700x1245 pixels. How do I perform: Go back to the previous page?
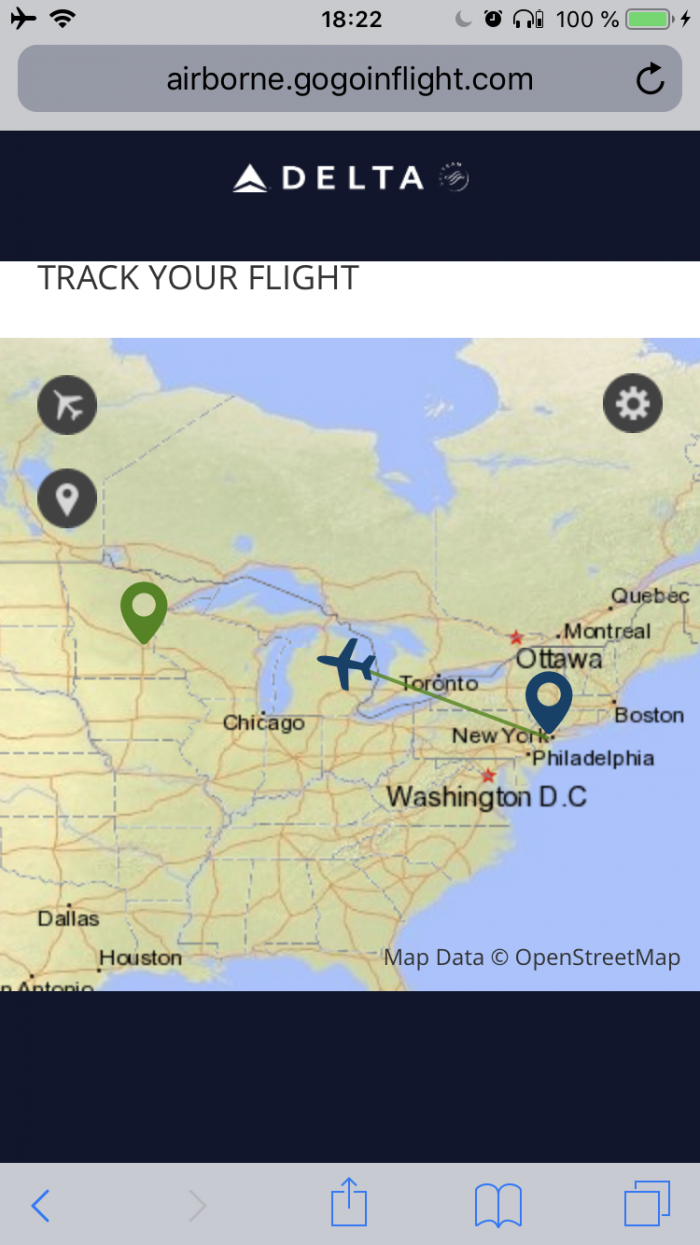(x=40, y=1206)
